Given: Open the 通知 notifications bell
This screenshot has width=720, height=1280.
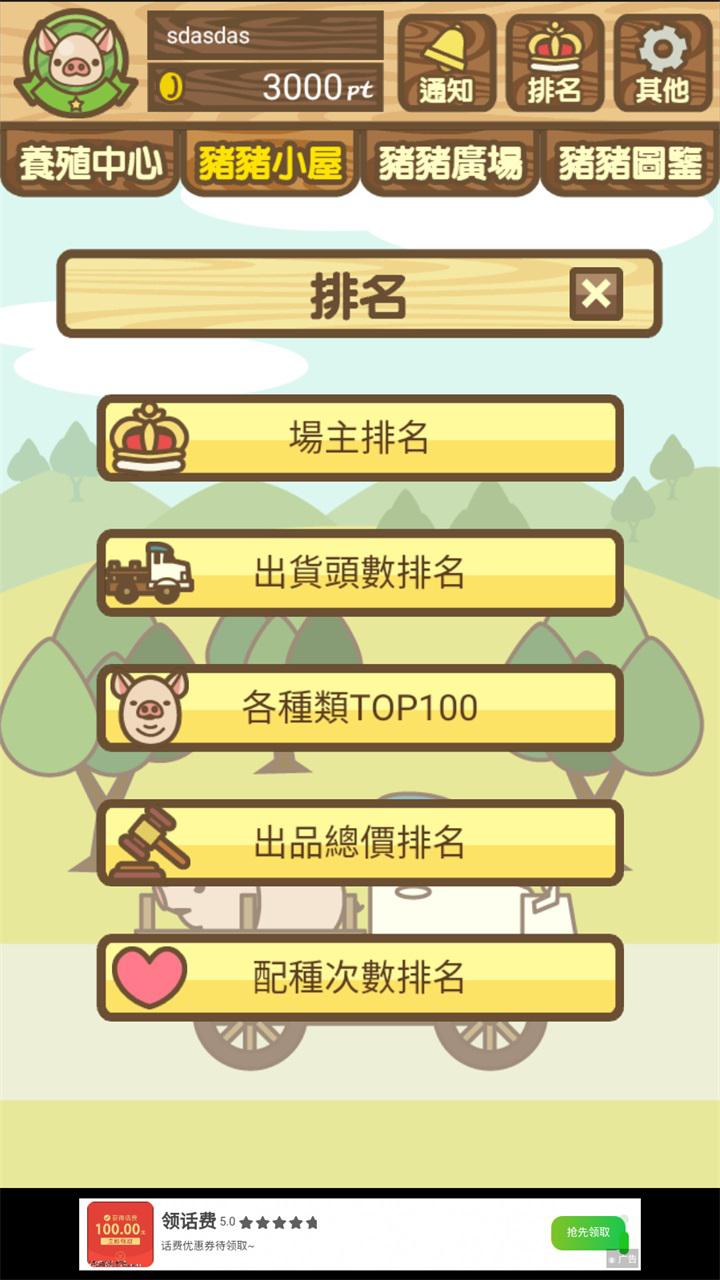Looking at the screenshot, I should point(447,62).
